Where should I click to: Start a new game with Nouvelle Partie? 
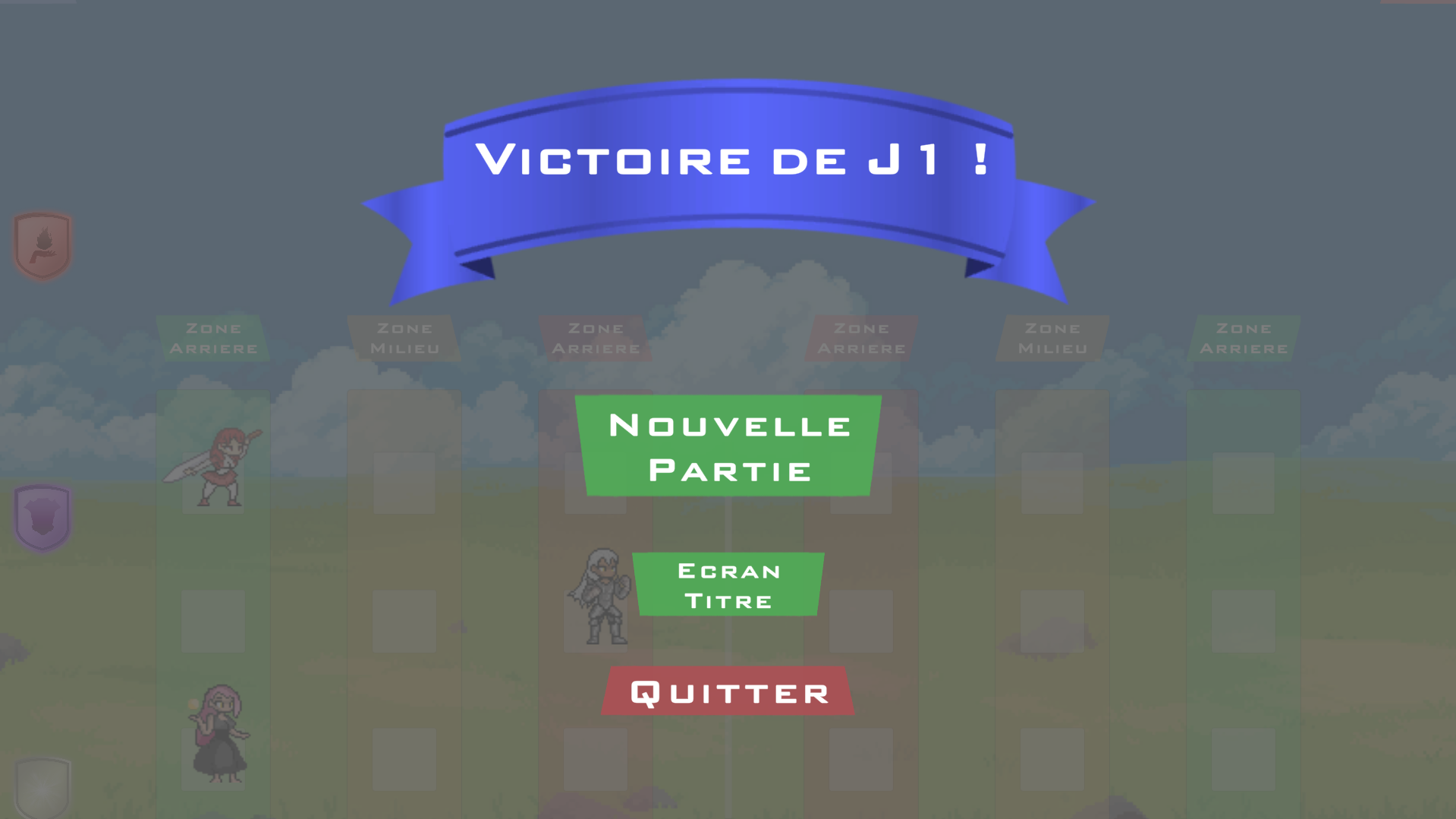[728, 446]
